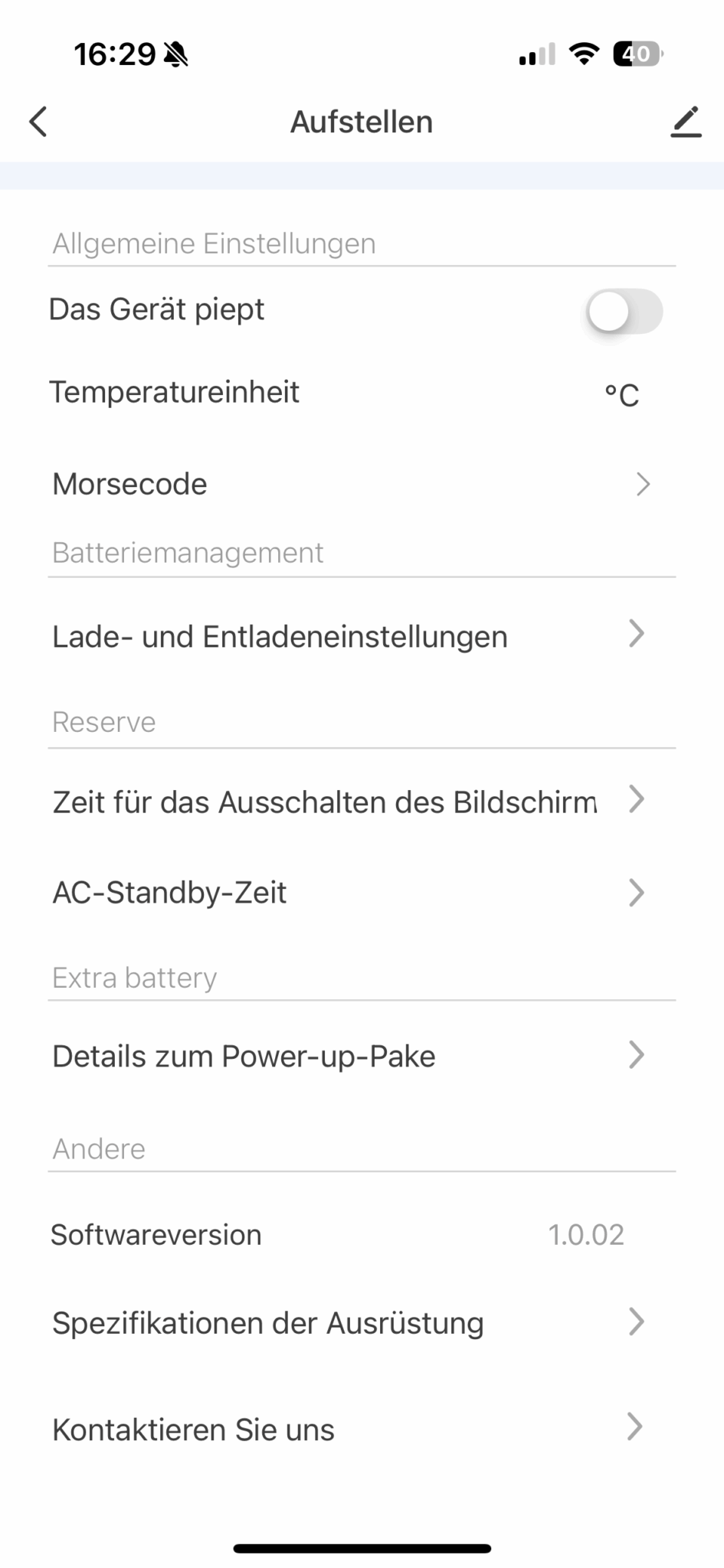Open the edit pencil icon
724x1568 pixels.
686,121
